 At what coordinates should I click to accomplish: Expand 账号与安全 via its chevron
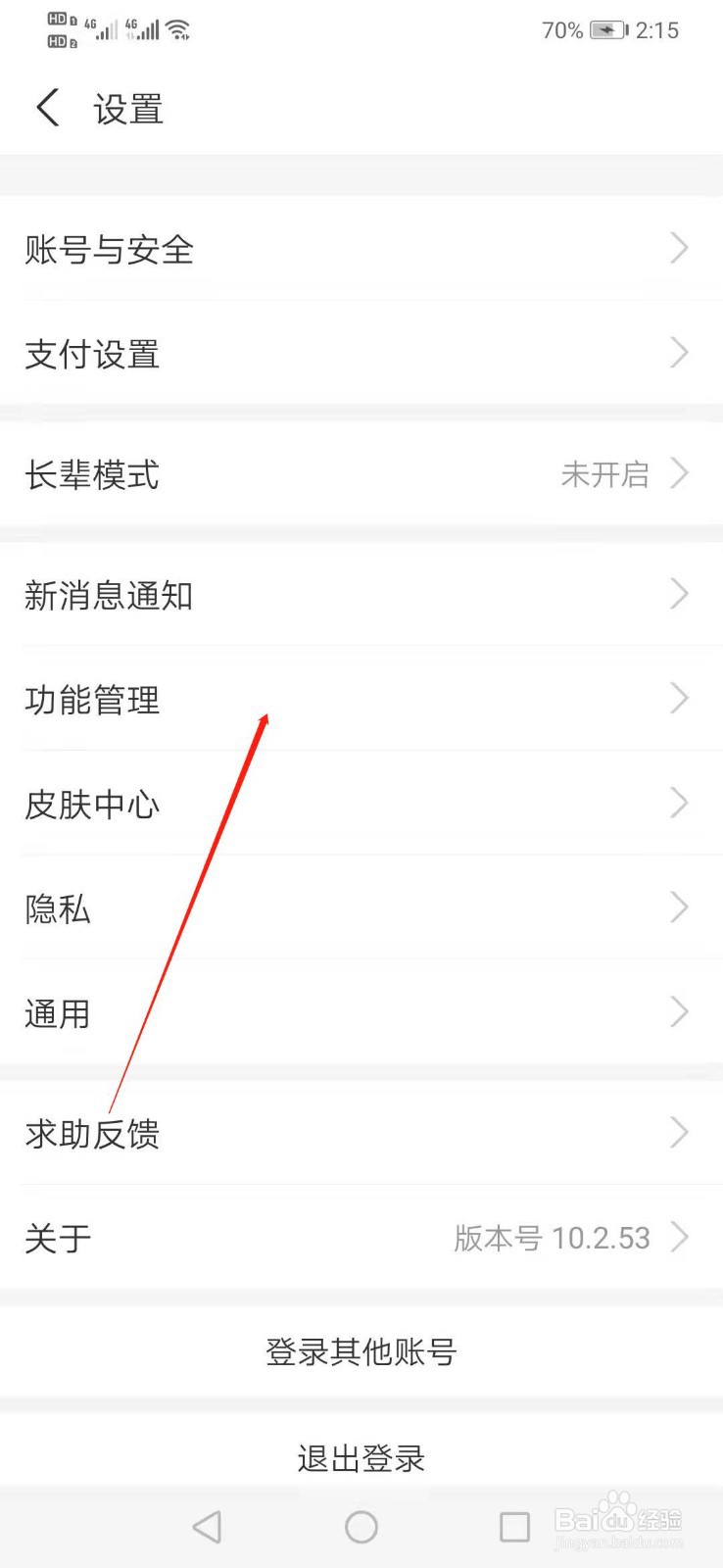(679, 250)
